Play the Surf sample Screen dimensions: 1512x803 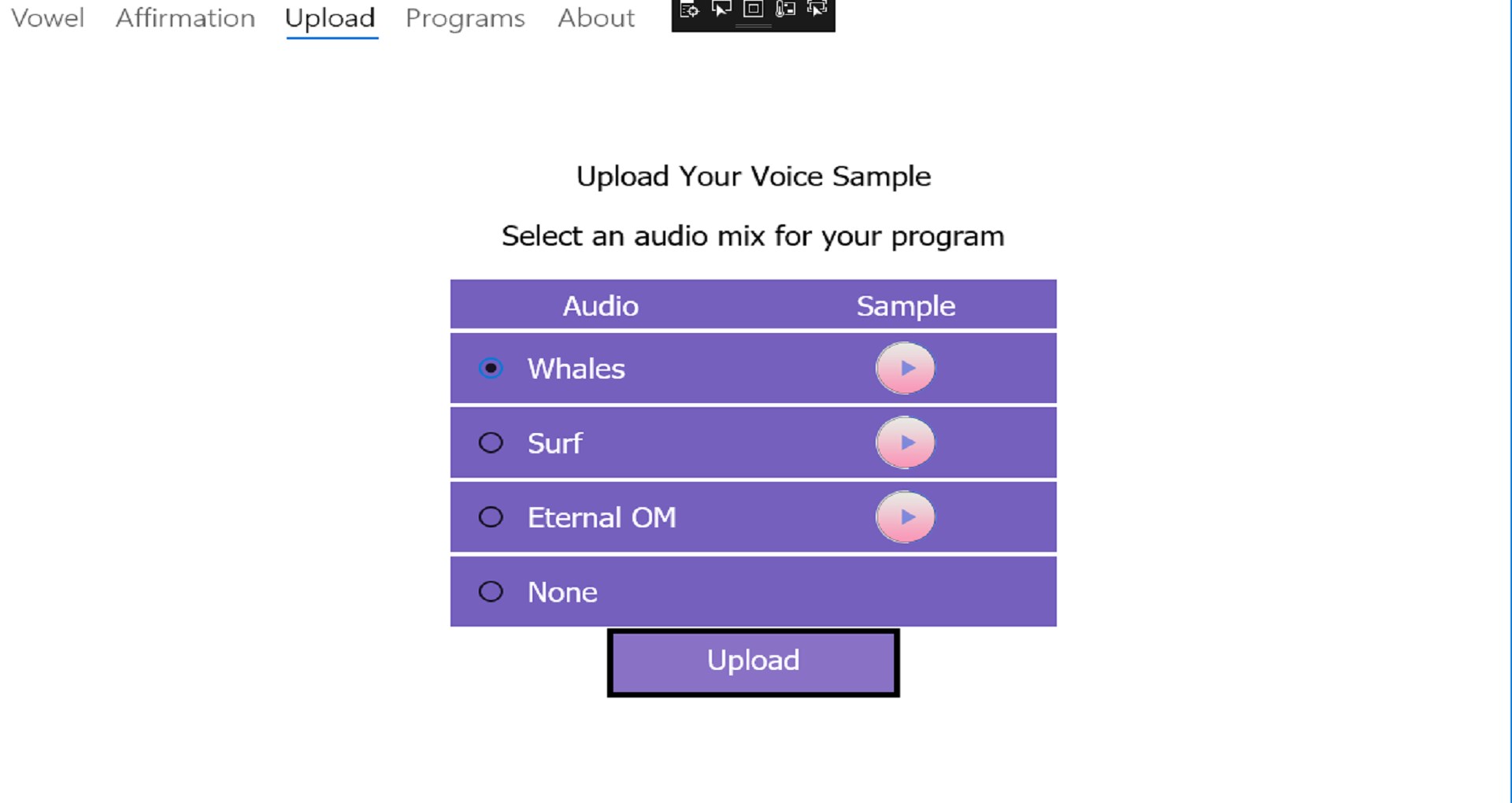[x=906, y=442]
